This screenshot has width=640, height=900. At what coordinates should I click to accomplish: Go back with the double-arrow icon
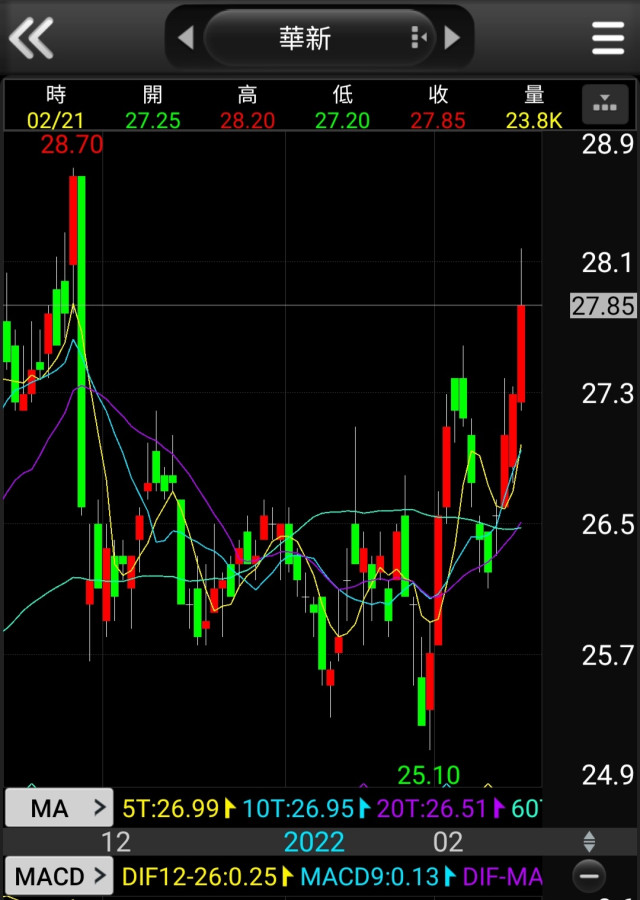pyautogui.click(x=31, y=38)
